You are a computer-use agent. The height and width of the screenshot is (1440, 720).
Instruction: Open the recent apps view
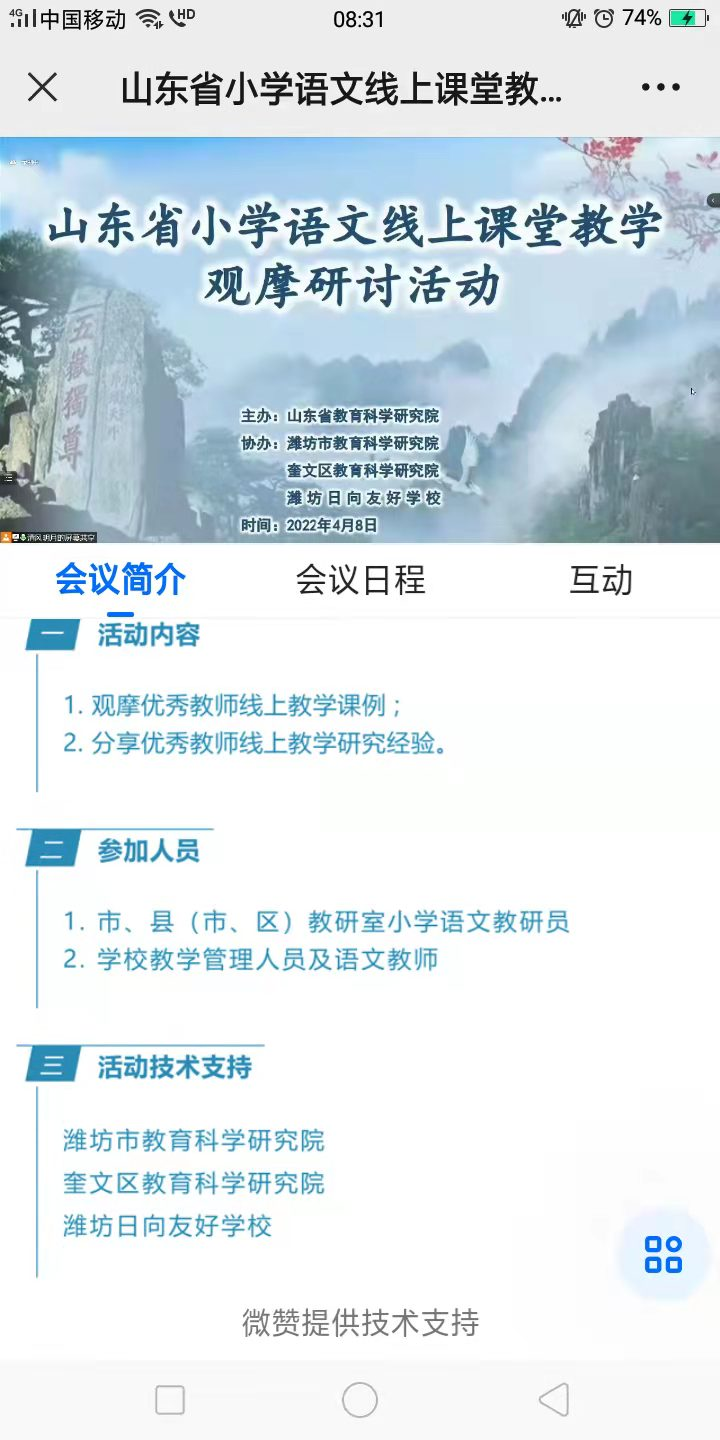(170, 1400)
